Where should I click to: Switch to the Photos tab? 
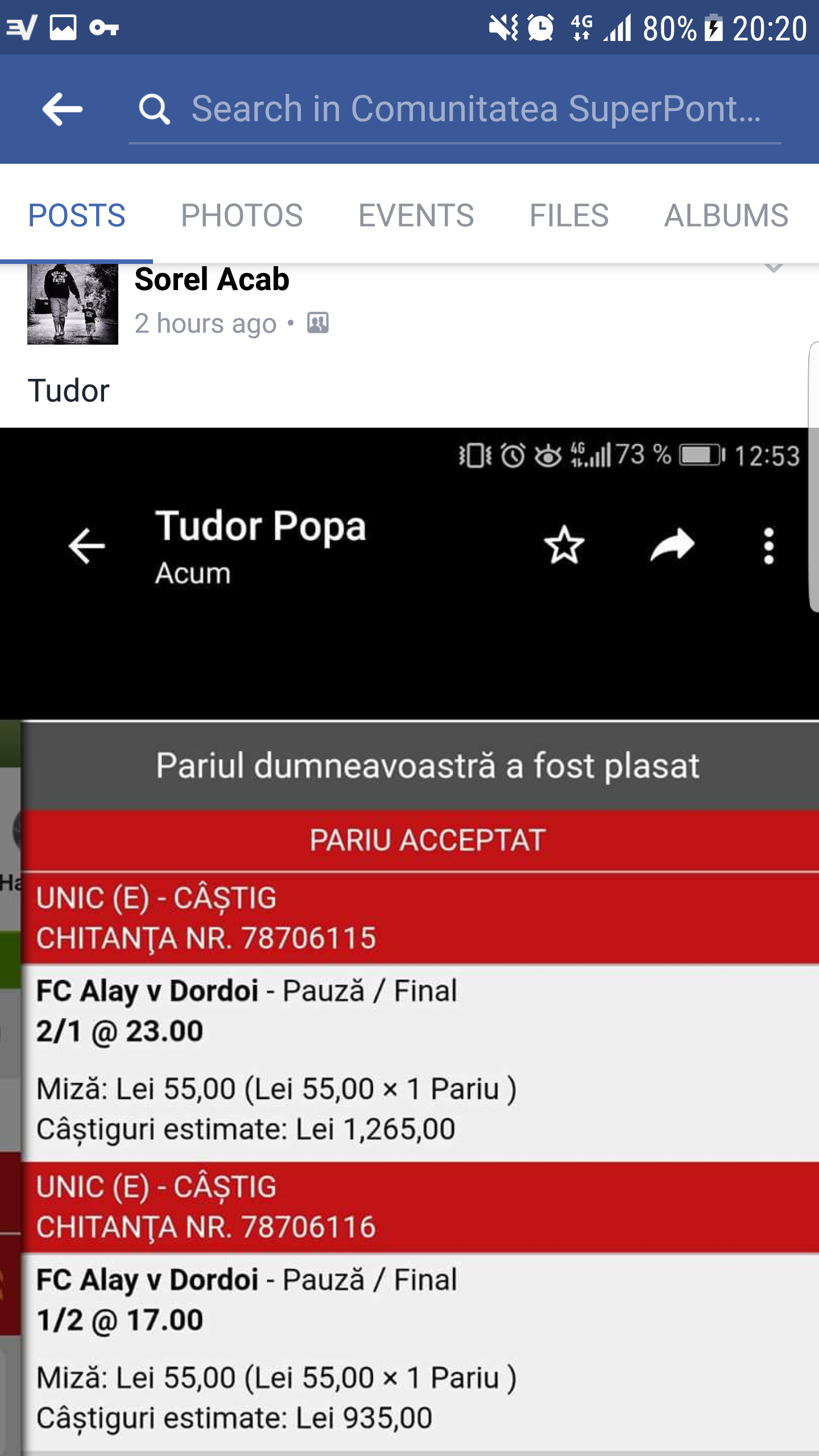[242, 216]
